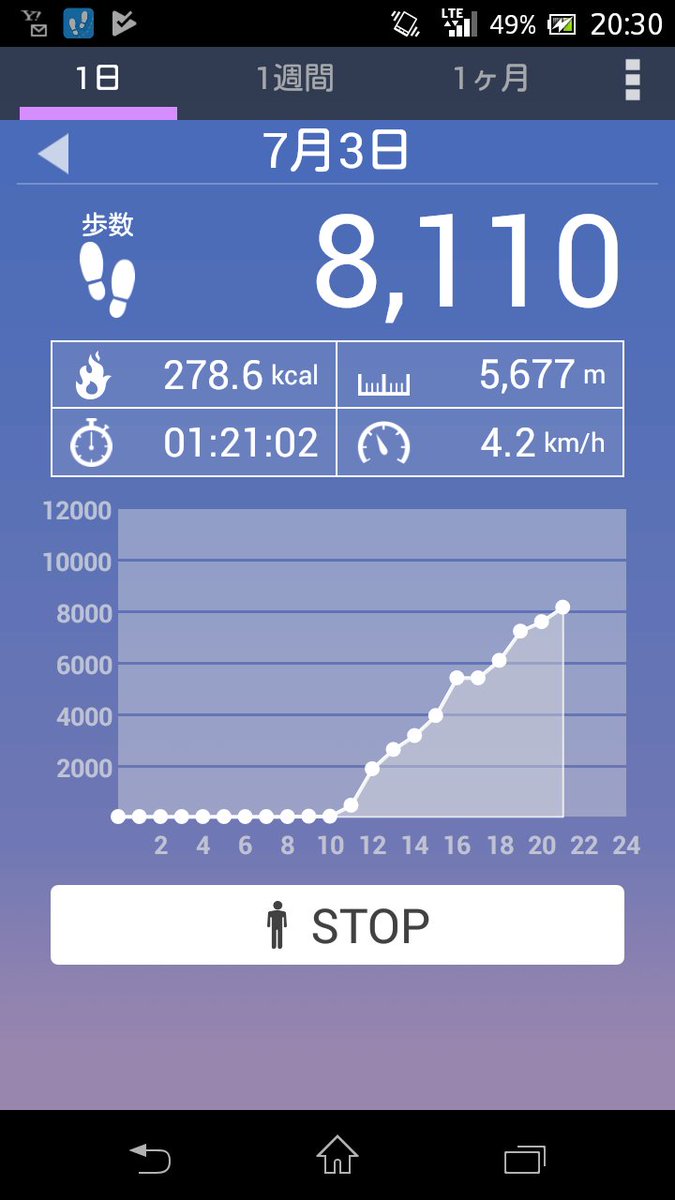Image resolution: width=675 pixels, height=1200 pixels.
Task: Go to the previous day arrow
Action: [x=53, y=155]
